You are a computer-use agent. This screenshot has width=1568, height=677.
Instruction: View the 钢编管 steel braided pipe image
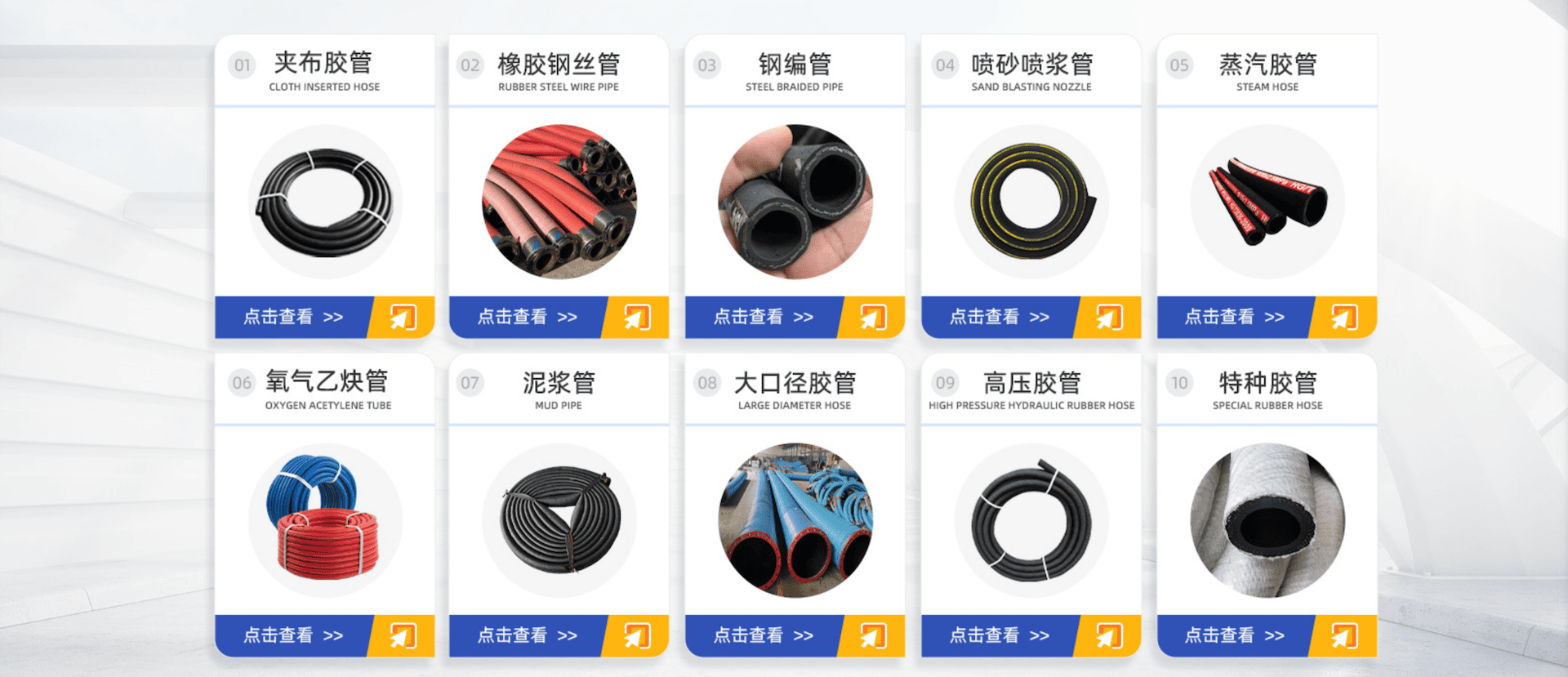(x=795, y=202)
